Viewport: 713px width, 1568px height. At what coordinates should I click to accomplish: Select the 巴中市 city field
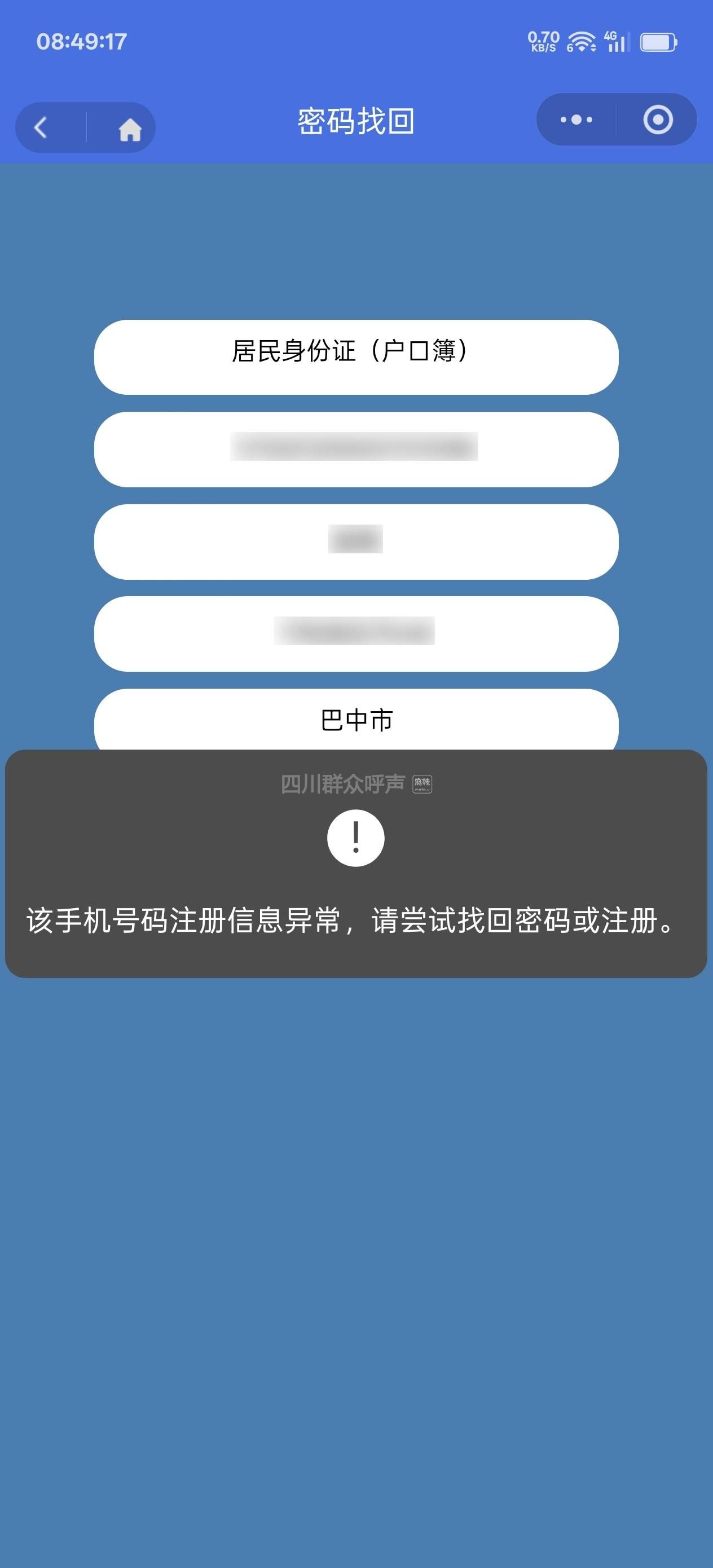click(x=356, y=721)
